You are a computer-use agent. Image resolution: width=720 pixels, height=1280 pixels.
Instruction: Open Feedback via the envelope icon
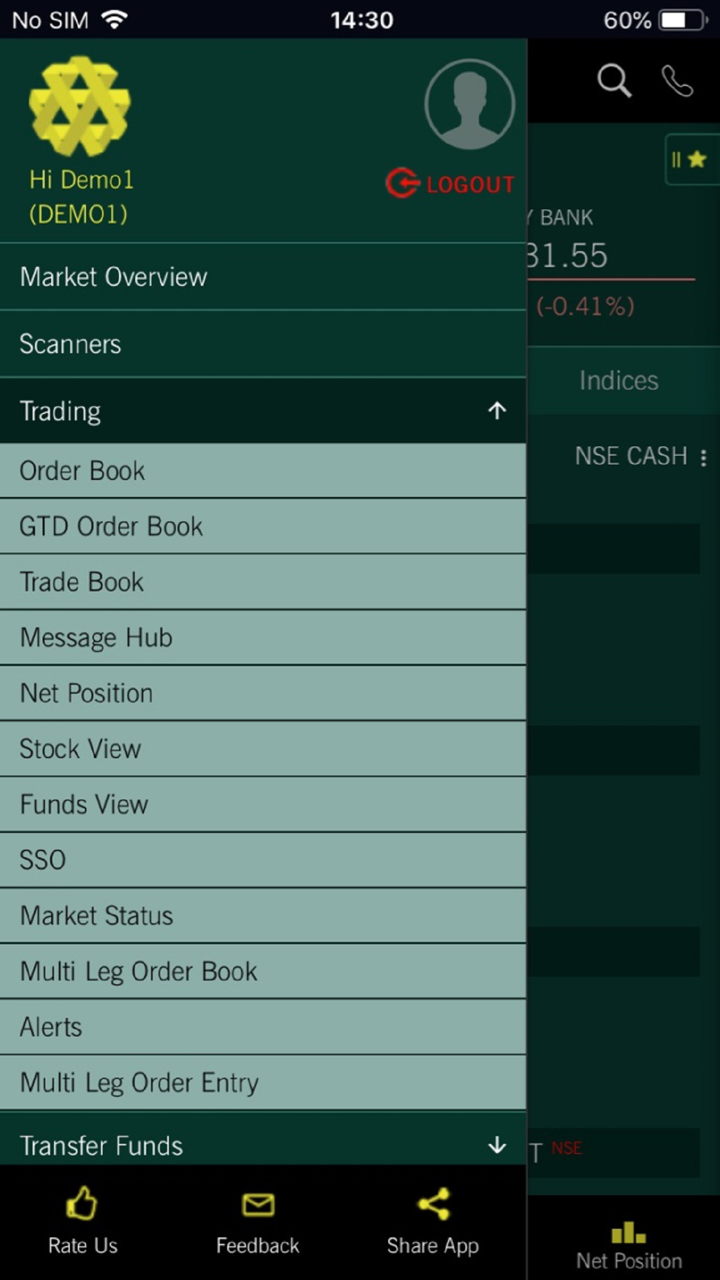click(x=257, y=1204)
